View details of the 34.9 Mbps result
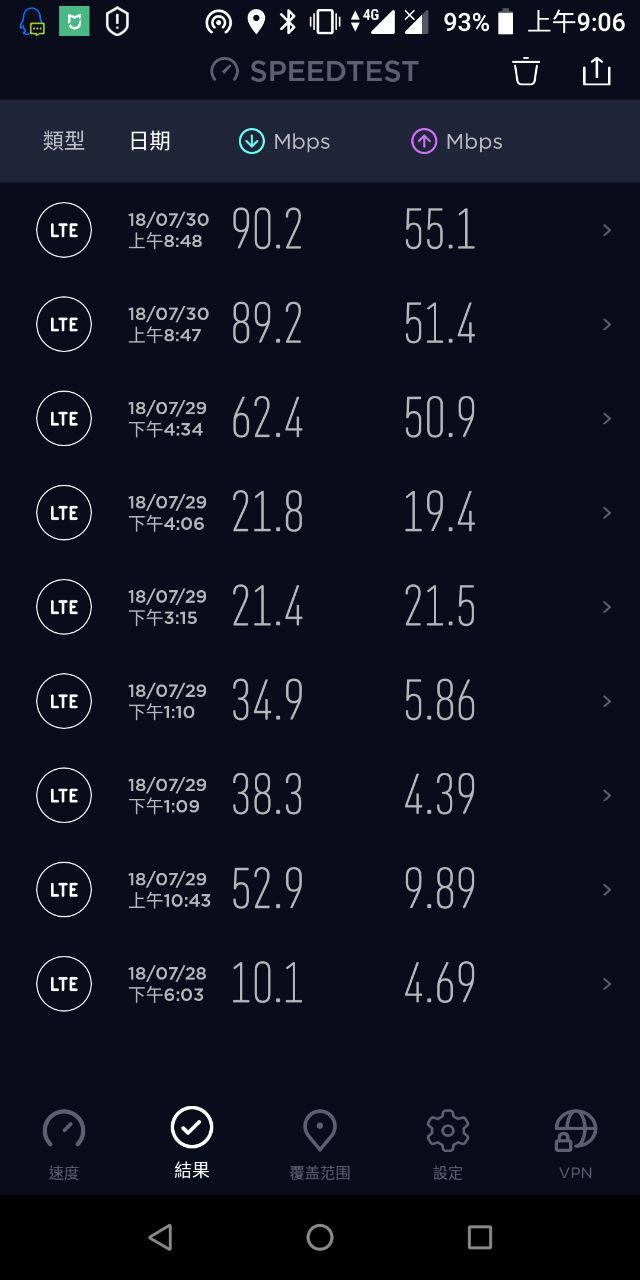This screenshot has width=640, height=1280. (320, 701)
